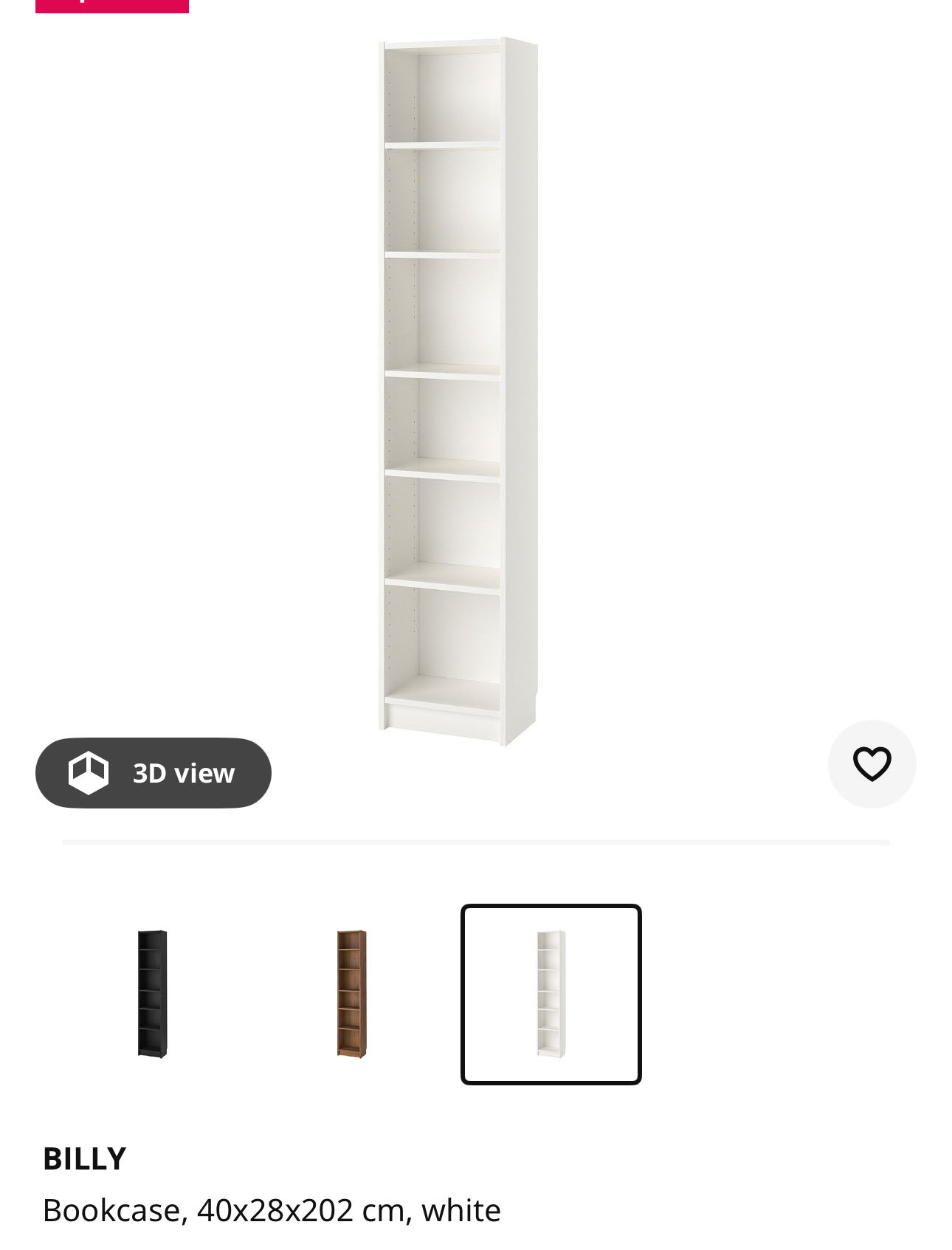Add BILLY bookcase to favourites

point(872,763)
